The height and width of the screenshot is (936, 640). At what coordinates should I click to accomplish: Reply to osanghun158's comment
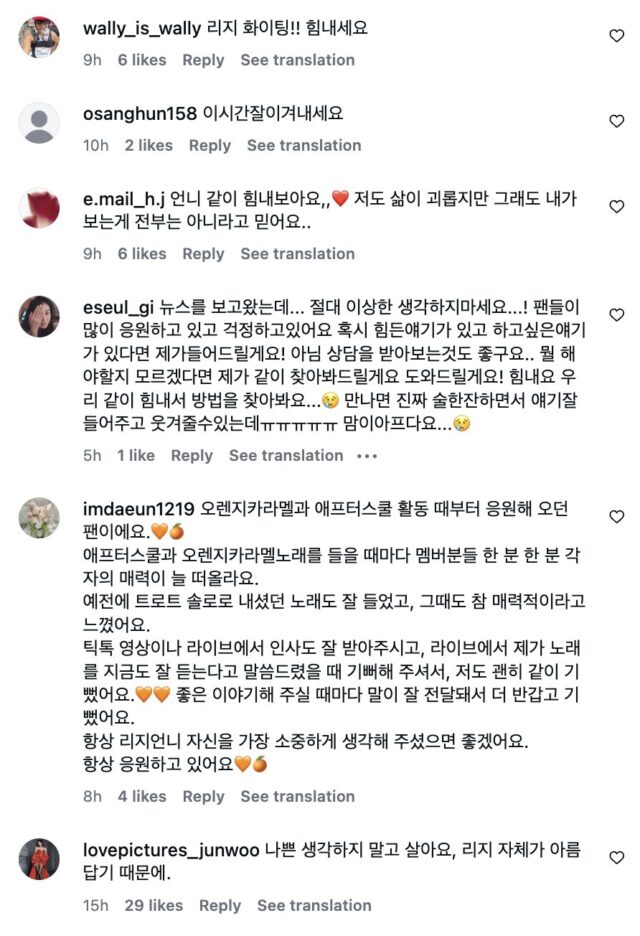[x=210, y=145]
